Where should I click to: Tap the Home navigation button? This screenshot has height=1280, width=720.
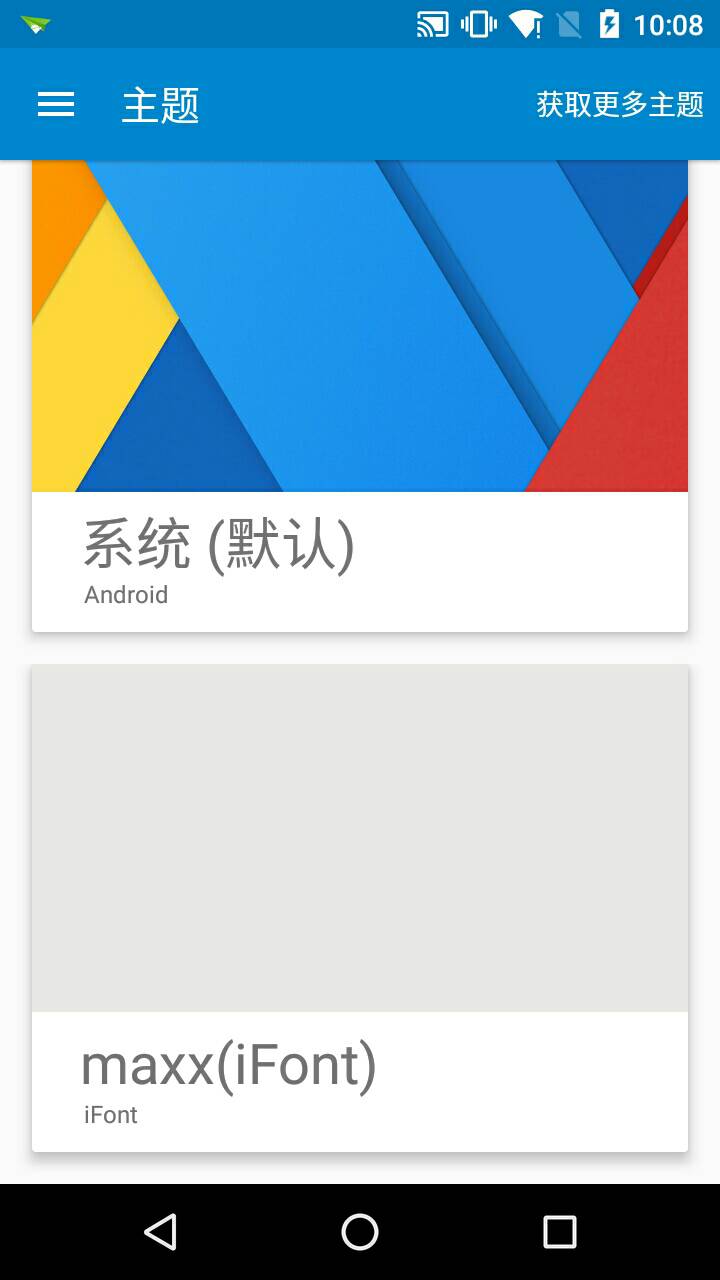(x=360, y=1232)
